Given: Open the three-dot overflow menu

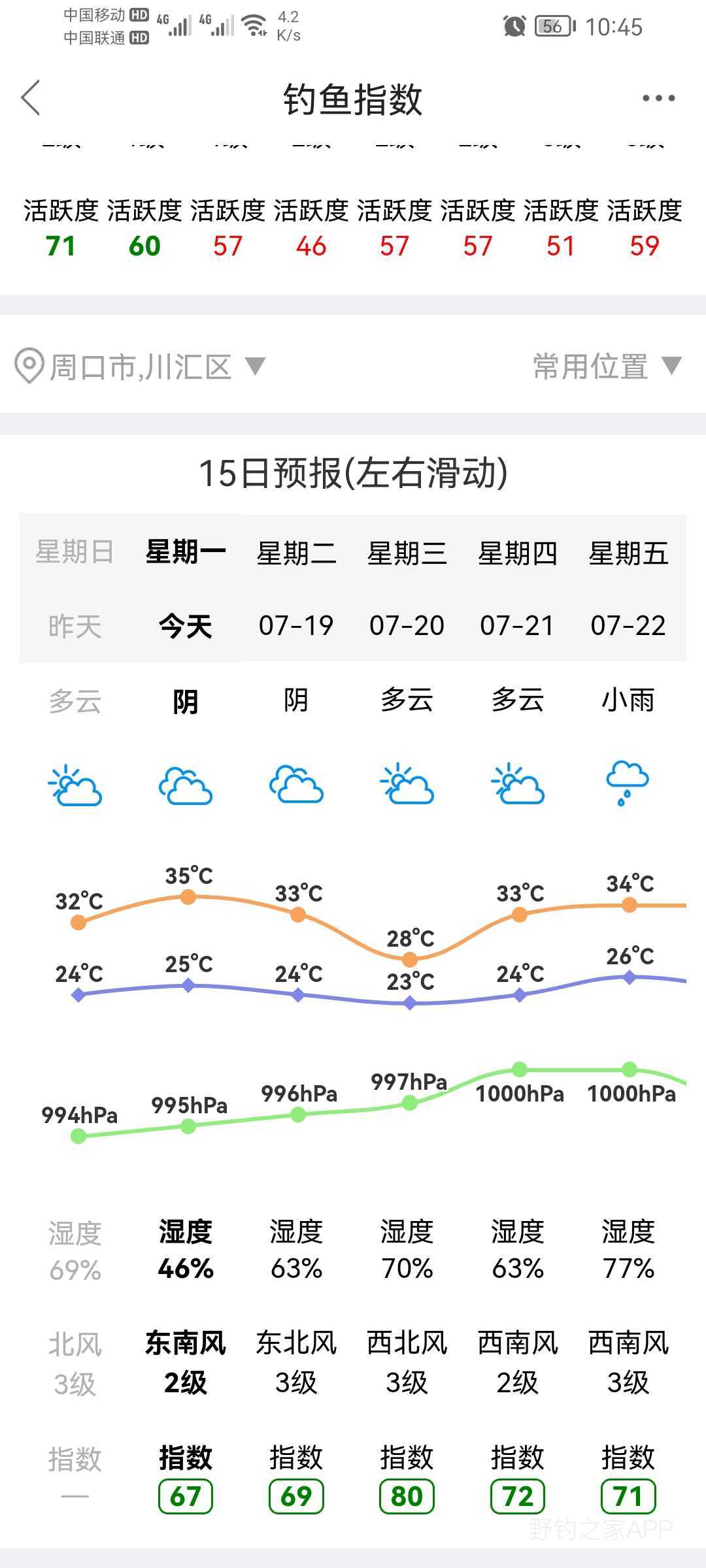Looking at the screenshot, I should pyautogui.click(x=658, y=98).
